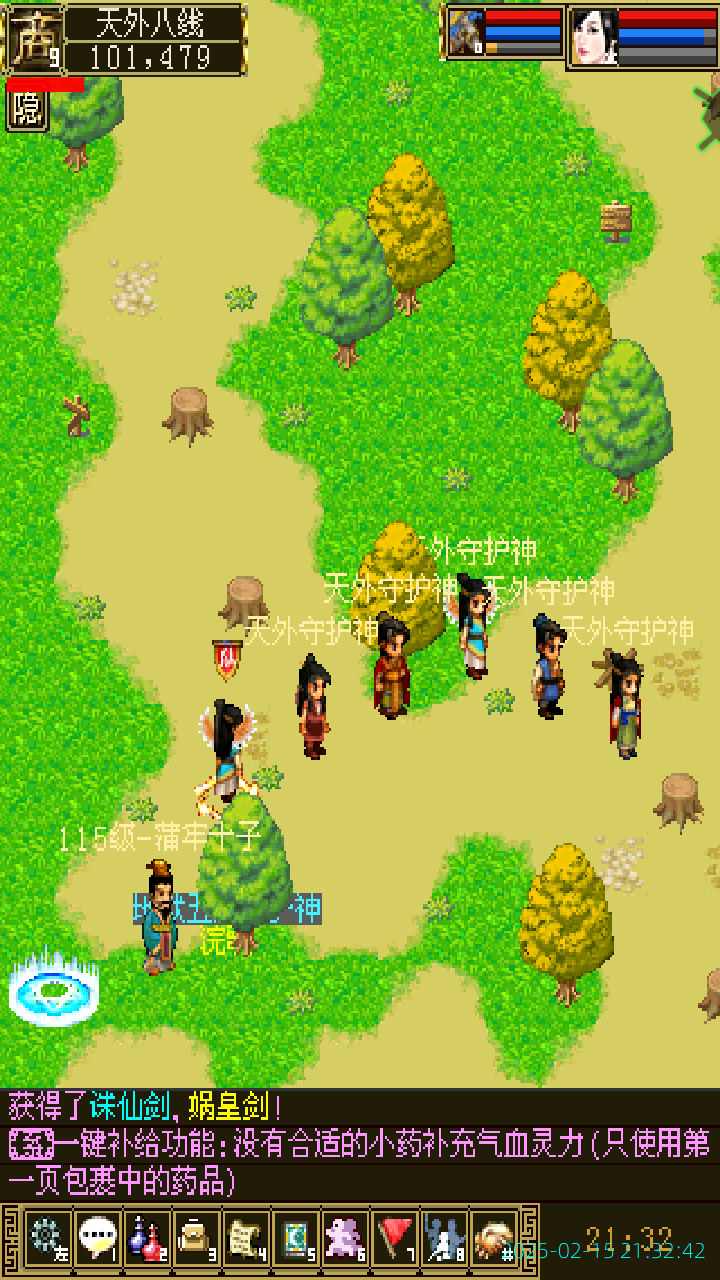Tap the last toolbar shortcut marked #
720x1280 pixels.
tap(494, 1238)
